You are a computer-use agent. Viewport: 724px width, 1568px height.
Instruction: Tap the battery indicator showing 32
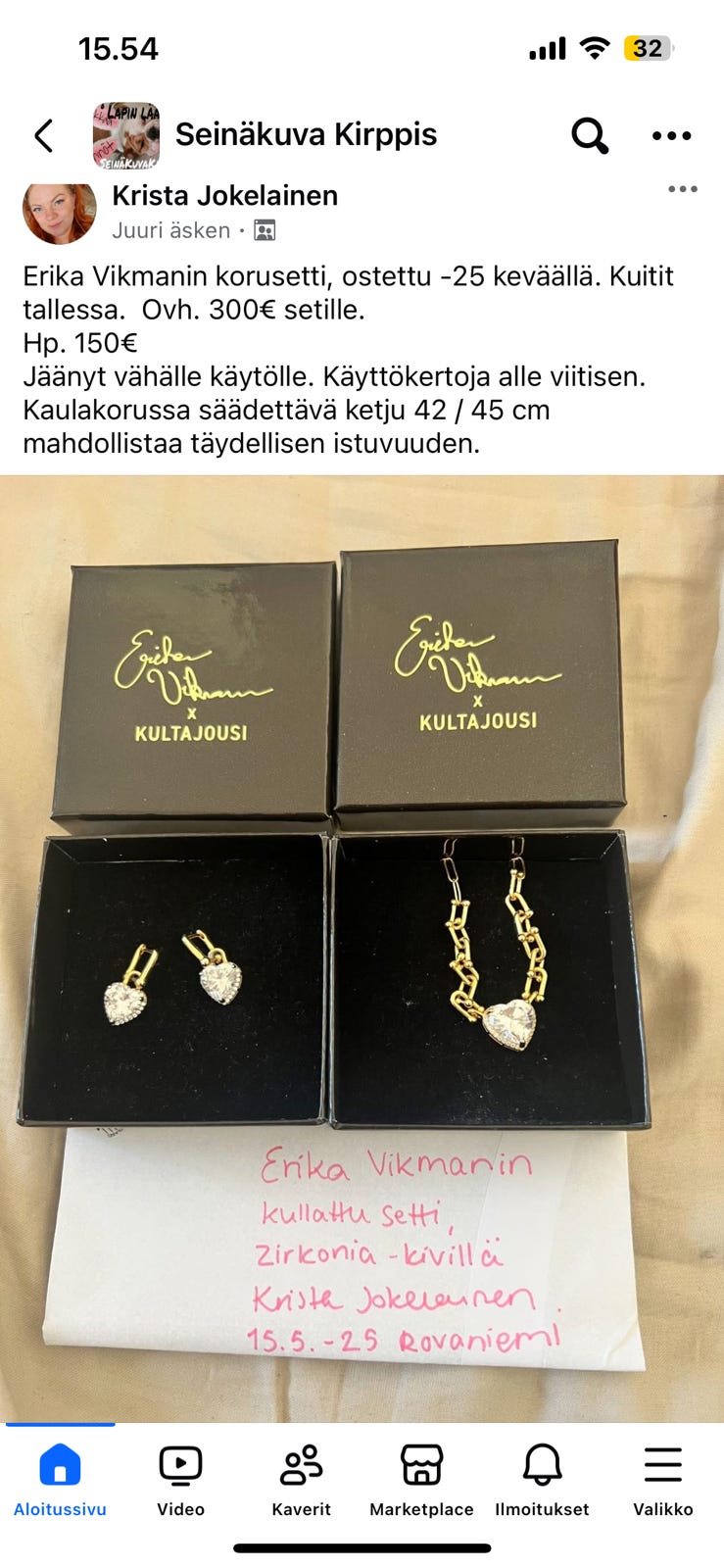coord(646,47)
